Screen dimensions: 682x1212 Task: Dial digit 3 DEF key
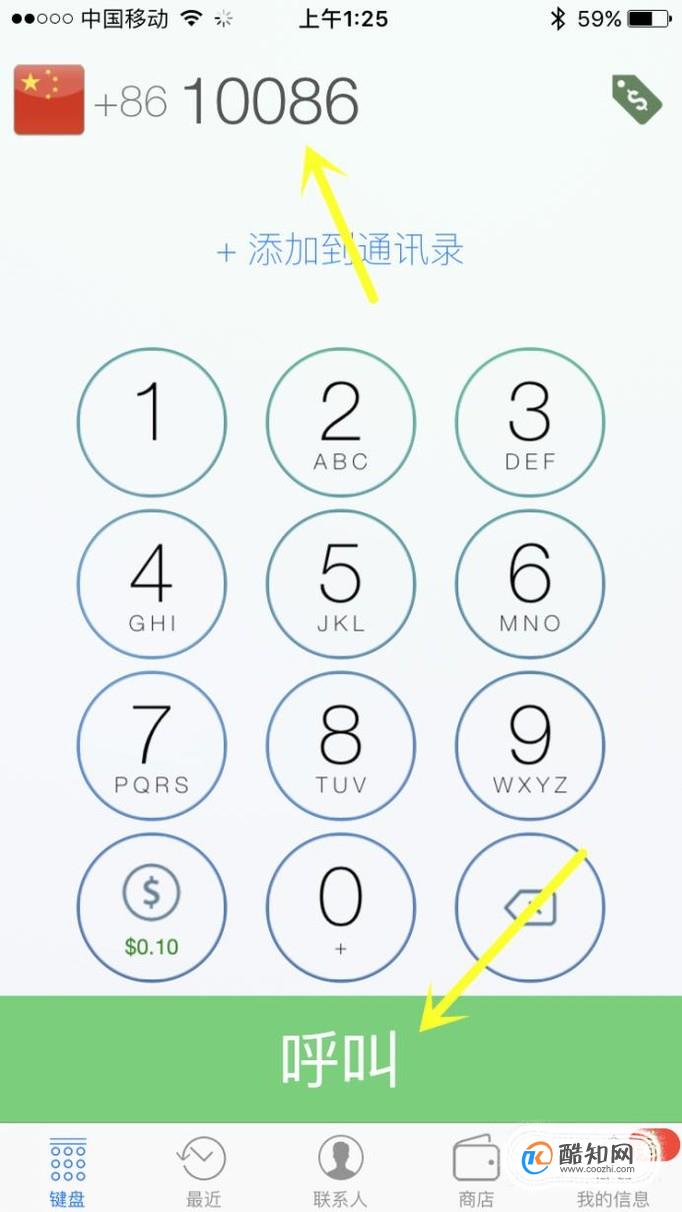(x=530, y=422)
